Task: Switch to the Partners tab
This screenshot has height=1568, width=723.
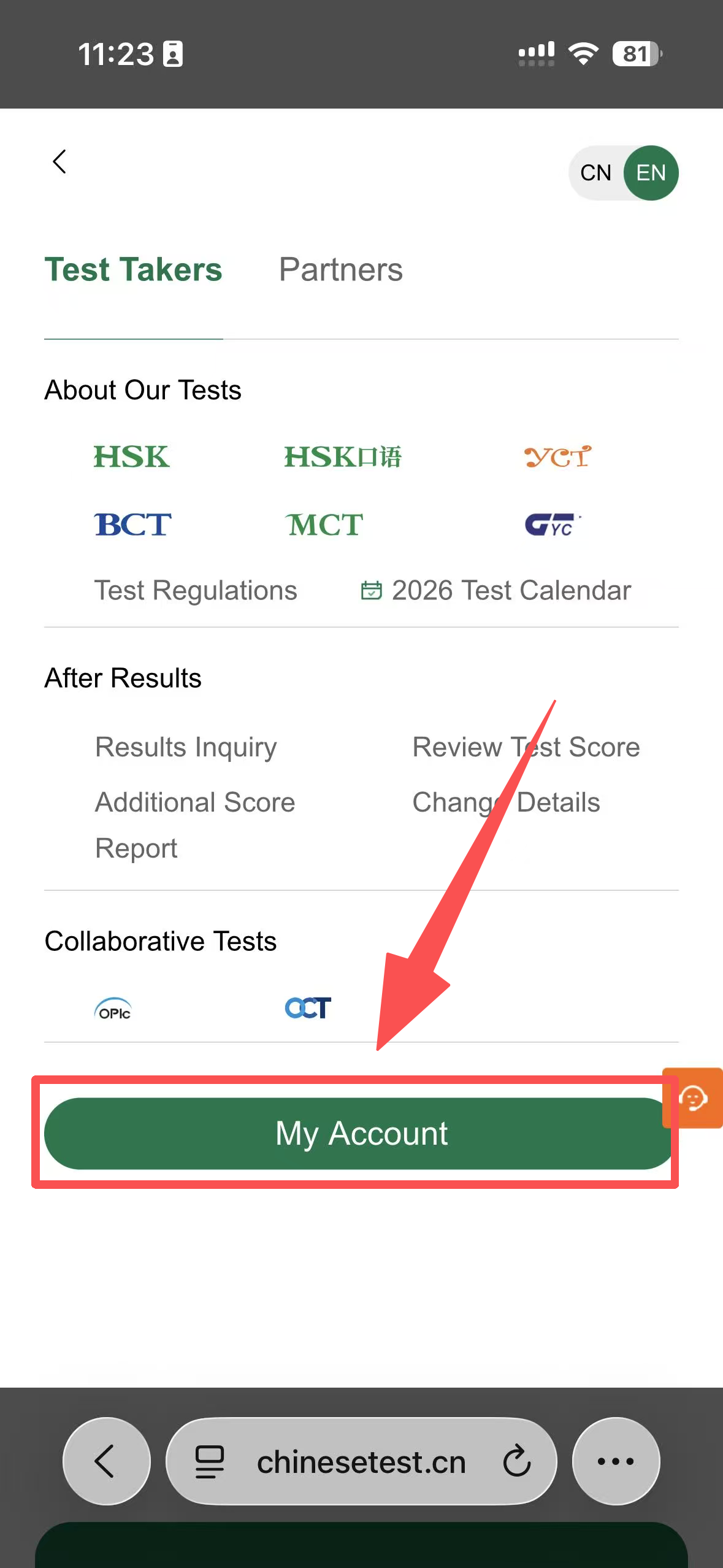Action: [x=340, y=270]
